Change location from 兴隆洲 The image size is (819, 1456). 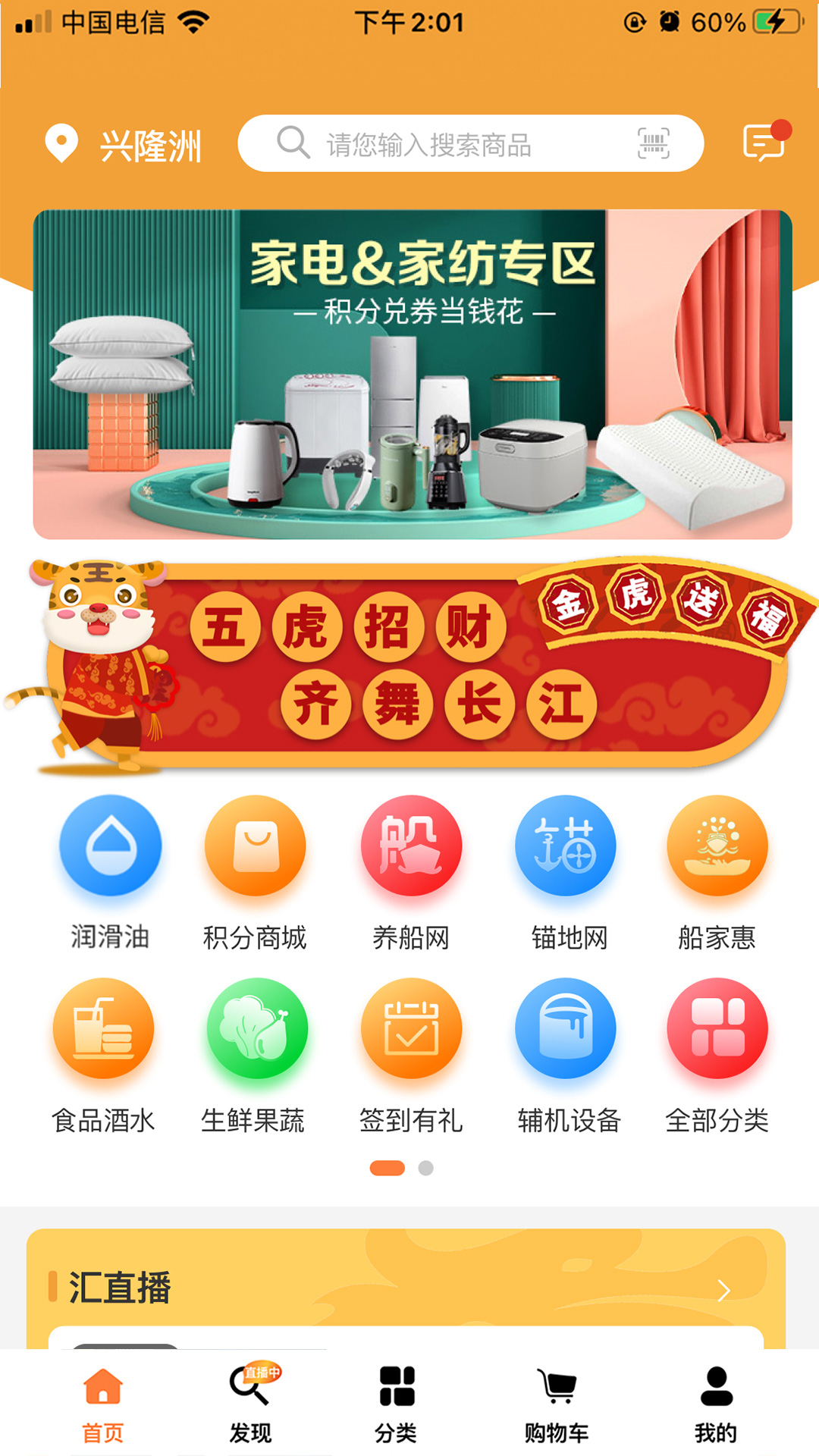(125, 144)
